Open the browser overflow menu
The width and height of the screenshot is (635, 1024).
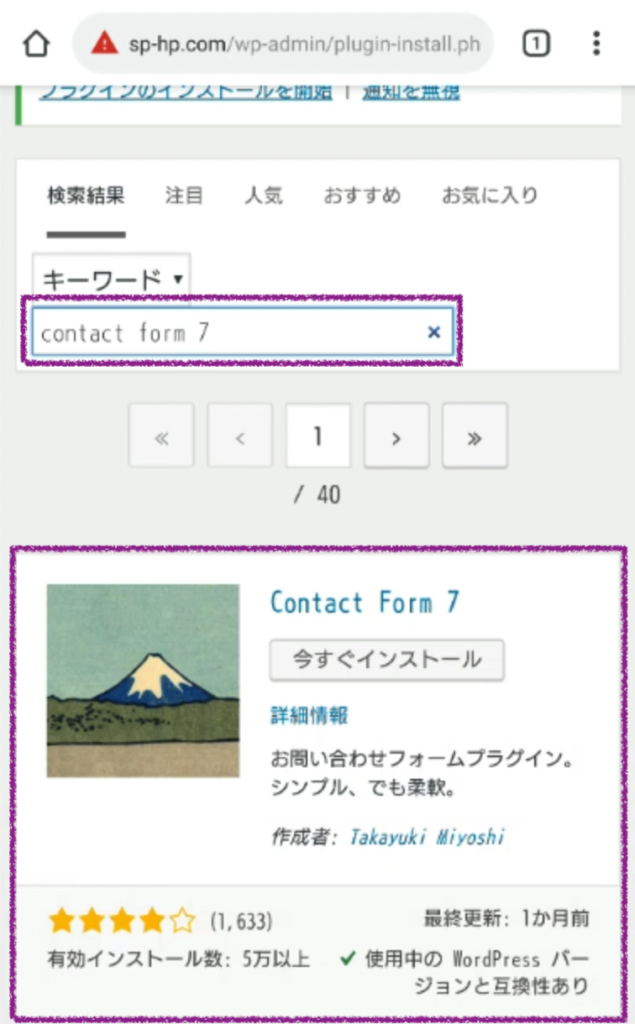596,43
